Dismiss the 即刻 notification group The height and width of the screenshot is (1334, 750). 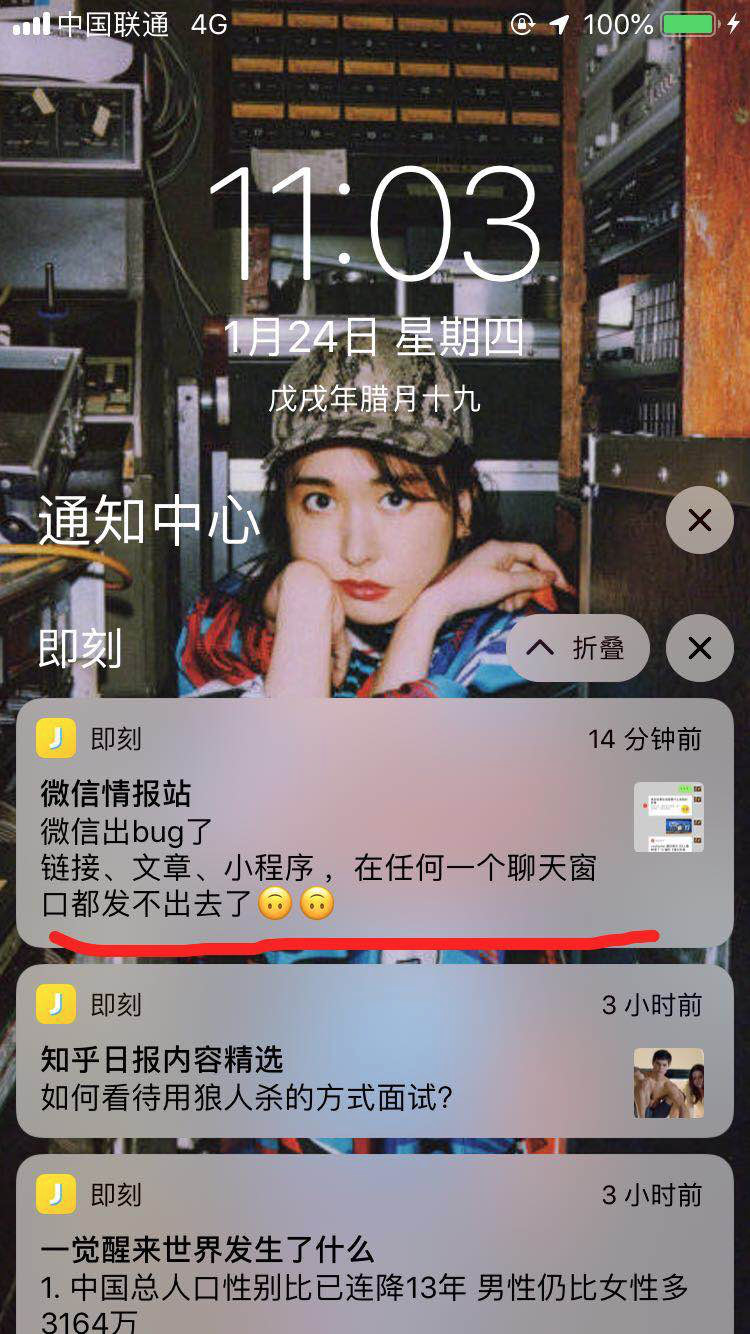699,648
